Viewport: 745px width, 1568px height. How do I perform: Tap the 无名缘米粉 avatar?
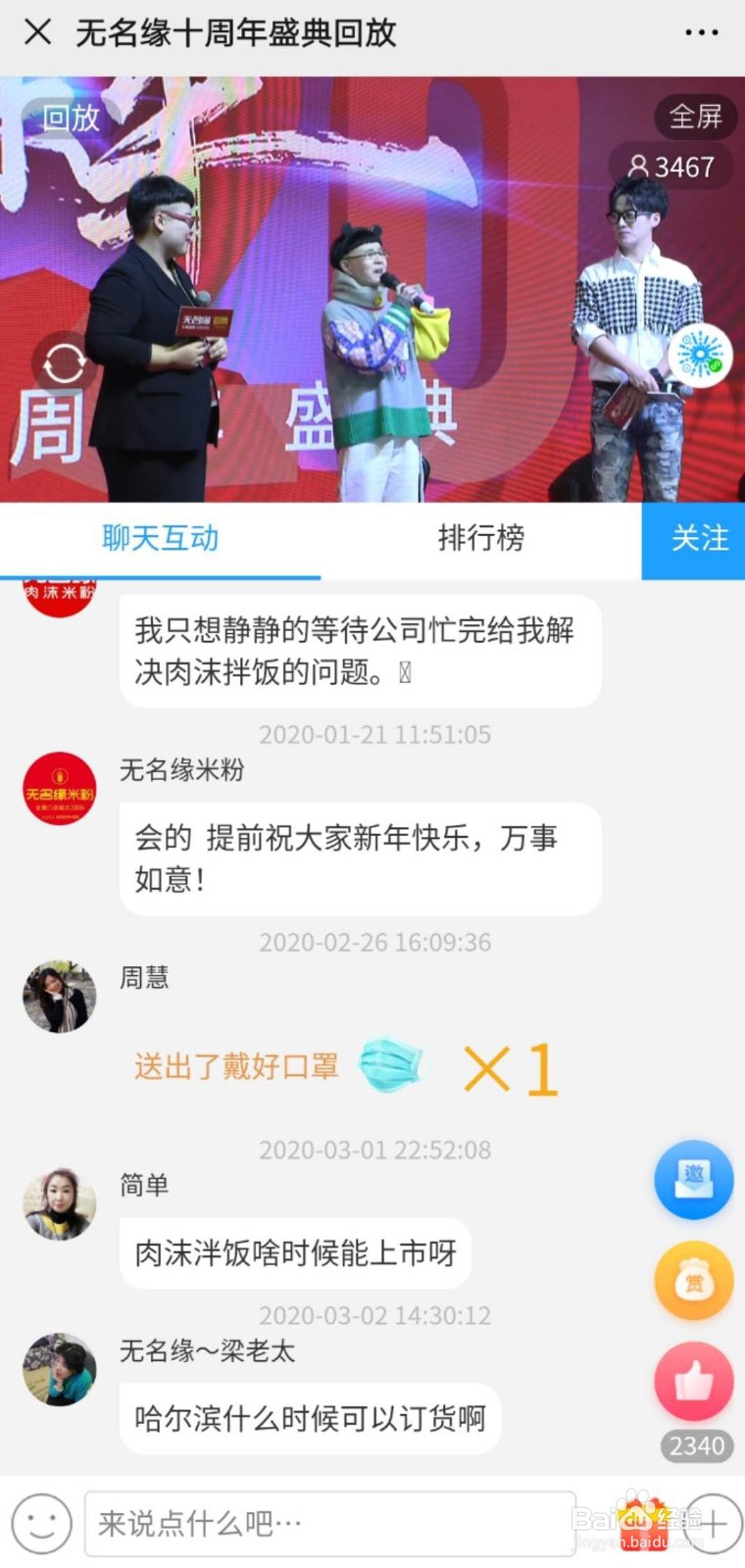pos(59,789)
